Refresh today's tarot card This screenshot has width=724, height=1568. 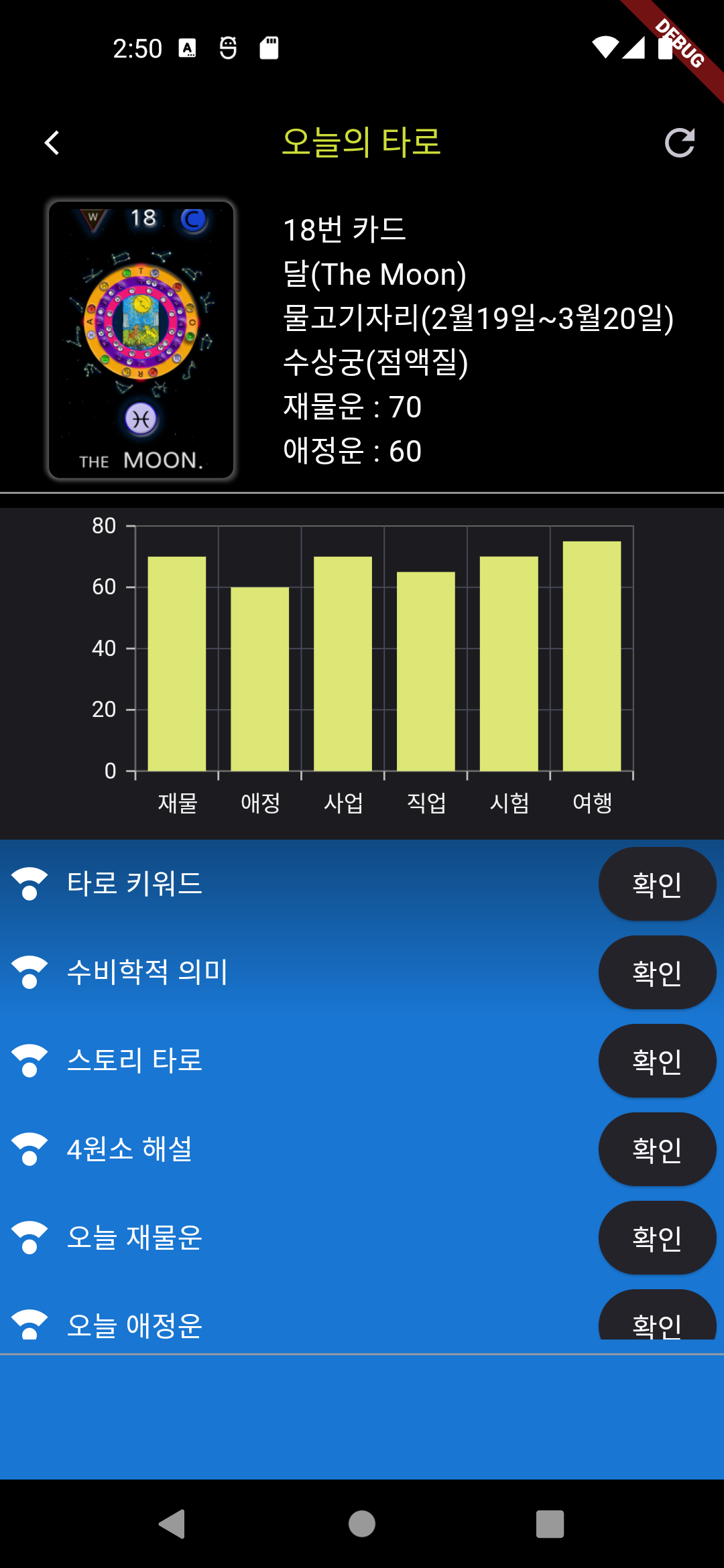coord(679,143)
